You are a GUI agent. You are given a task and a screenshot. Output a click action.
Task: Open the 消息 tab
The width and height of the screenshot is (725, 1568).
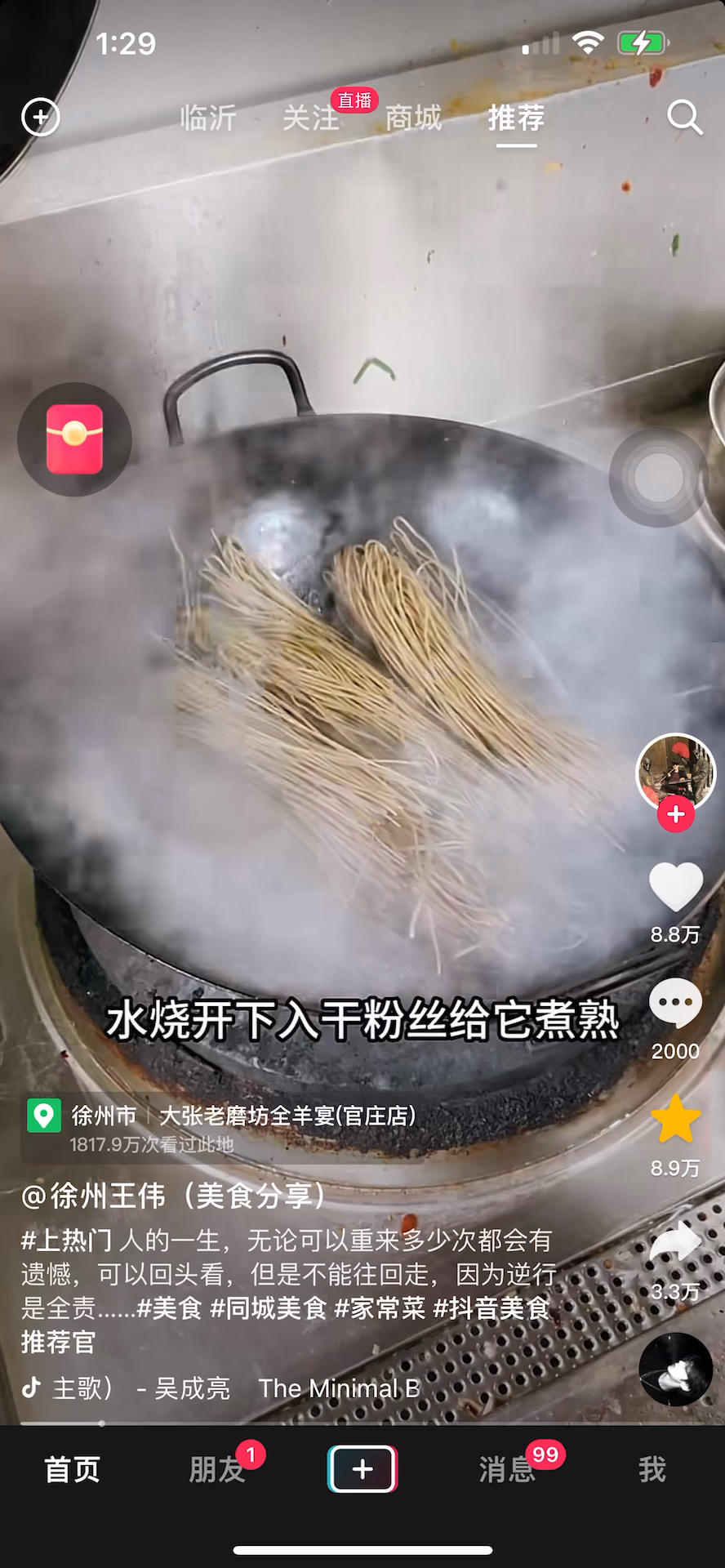point(506,1469)
